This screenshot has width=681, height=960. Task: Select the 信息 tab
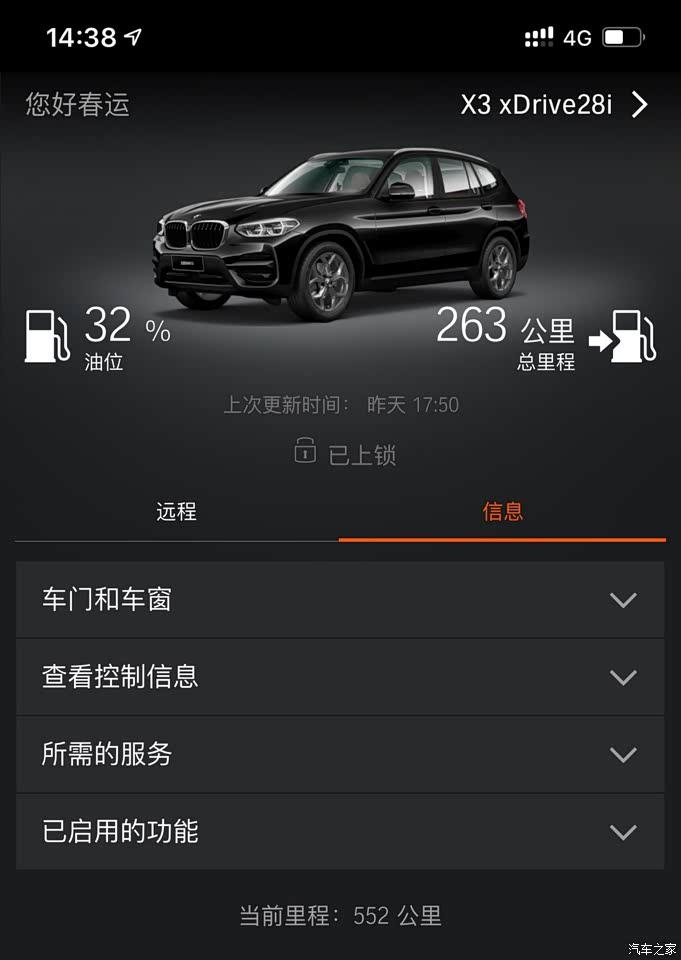[x=502, y=512]
